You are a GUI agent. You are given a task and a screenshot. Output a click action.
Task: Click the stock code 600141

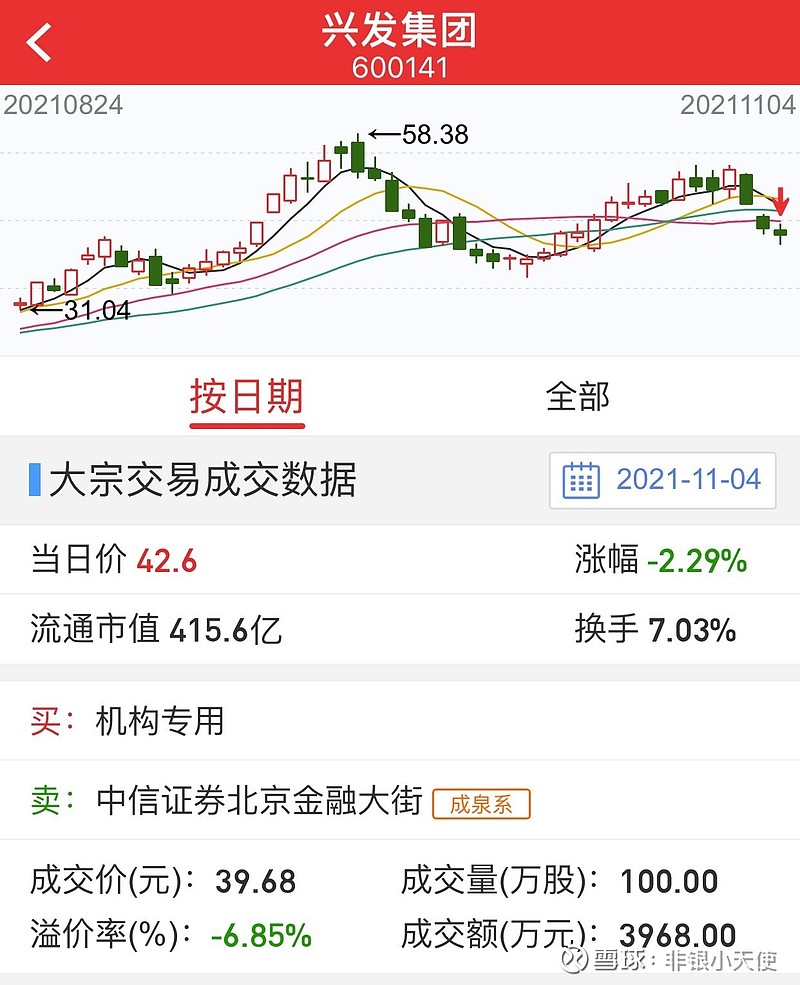coord(400,64)
